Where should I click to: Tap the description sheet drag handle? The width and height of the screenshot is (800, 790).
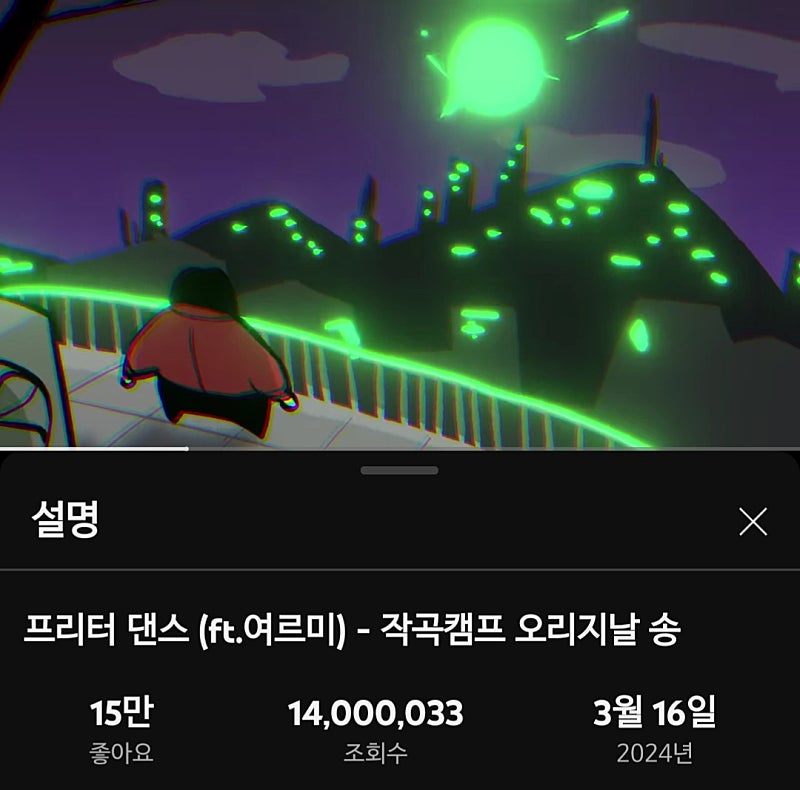tap(400, 470)
